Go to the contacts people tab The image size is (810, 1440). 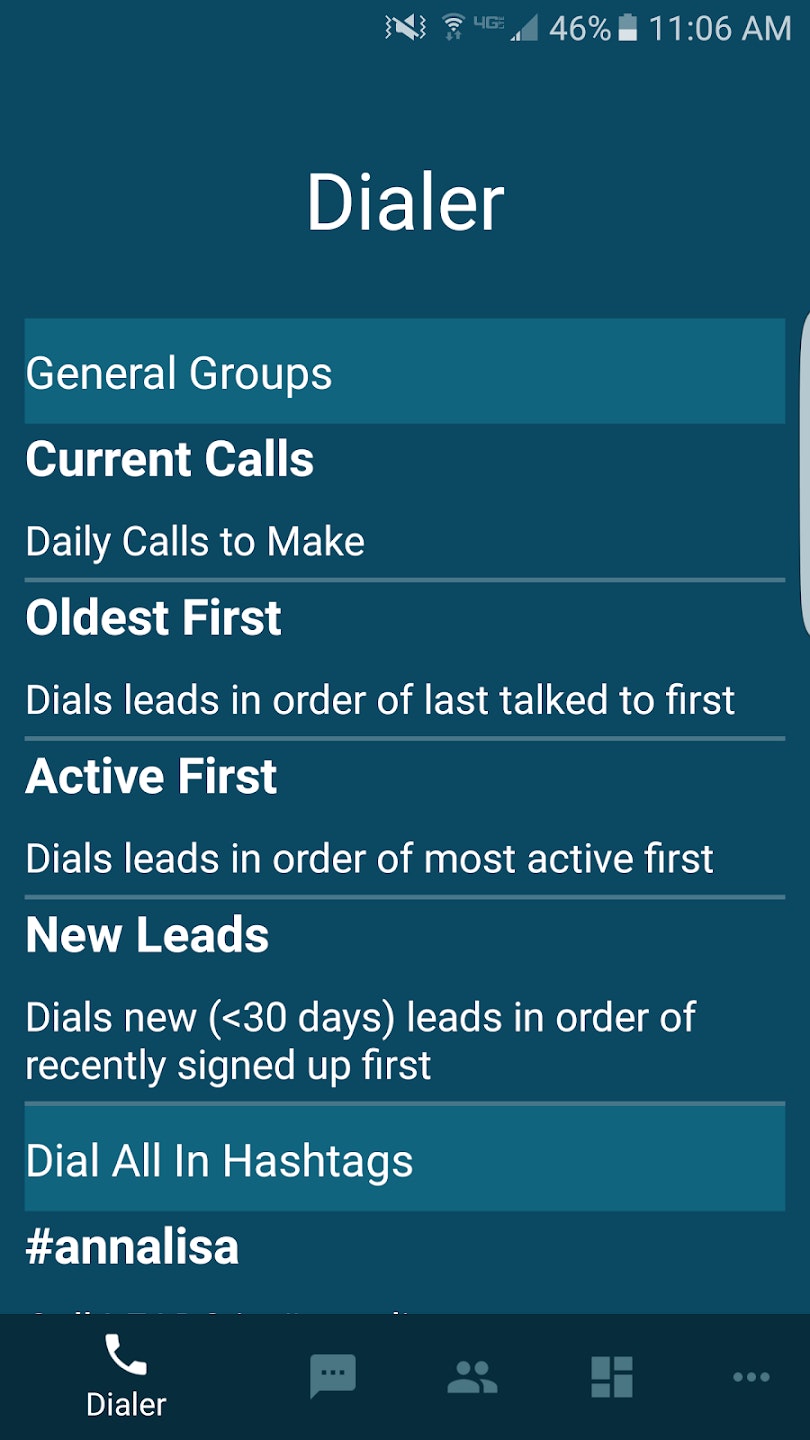click(472, 1376)
